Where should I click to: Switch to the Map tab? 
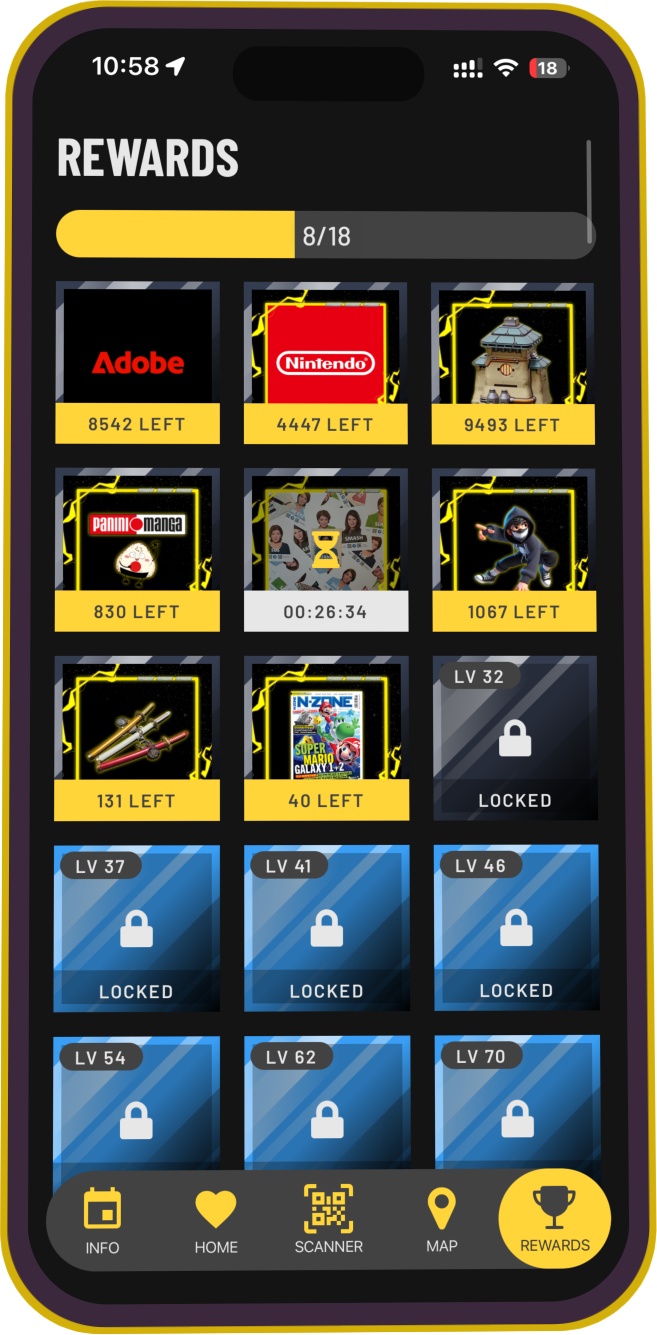click(x=441, y=1221)
